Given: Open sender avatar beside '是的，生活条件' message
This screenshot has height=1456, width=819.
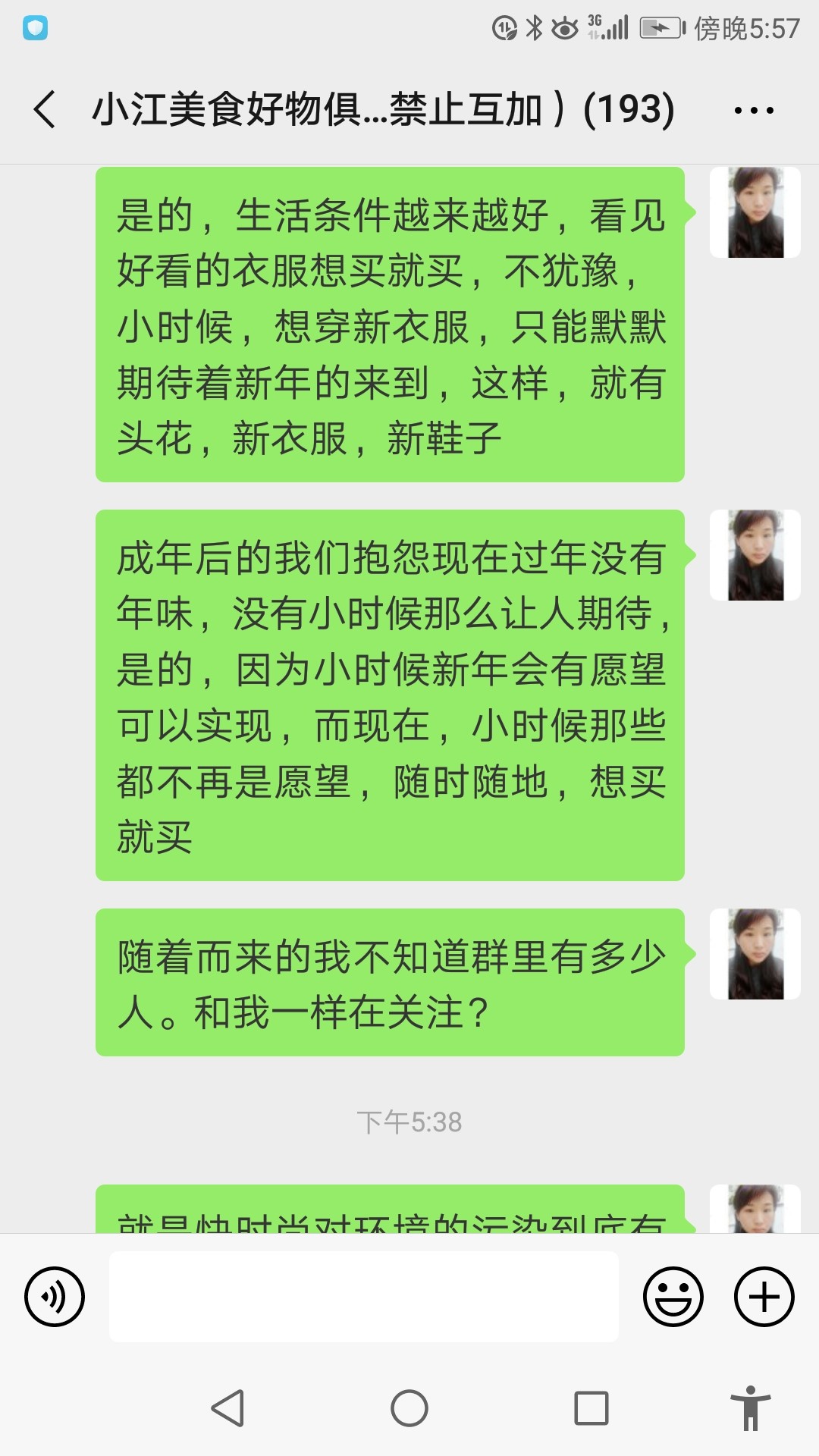Looking at the screenshot, I should 755,212.
